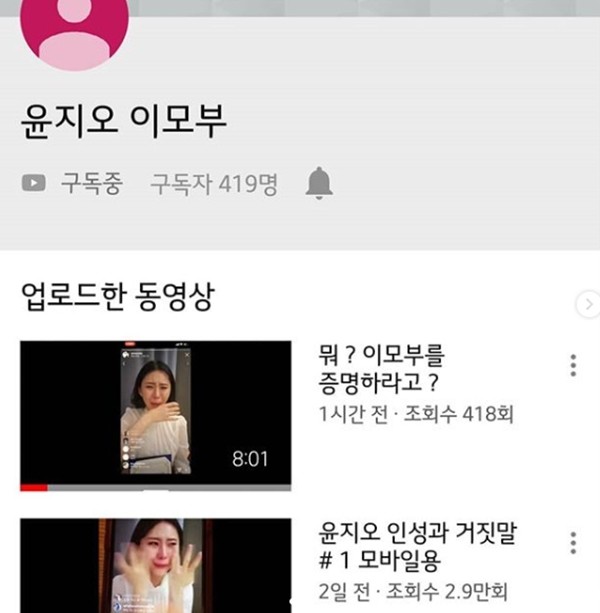Open the notification bell settings
This screenshot has width=600, height=613.
click(x=319, y=184)
